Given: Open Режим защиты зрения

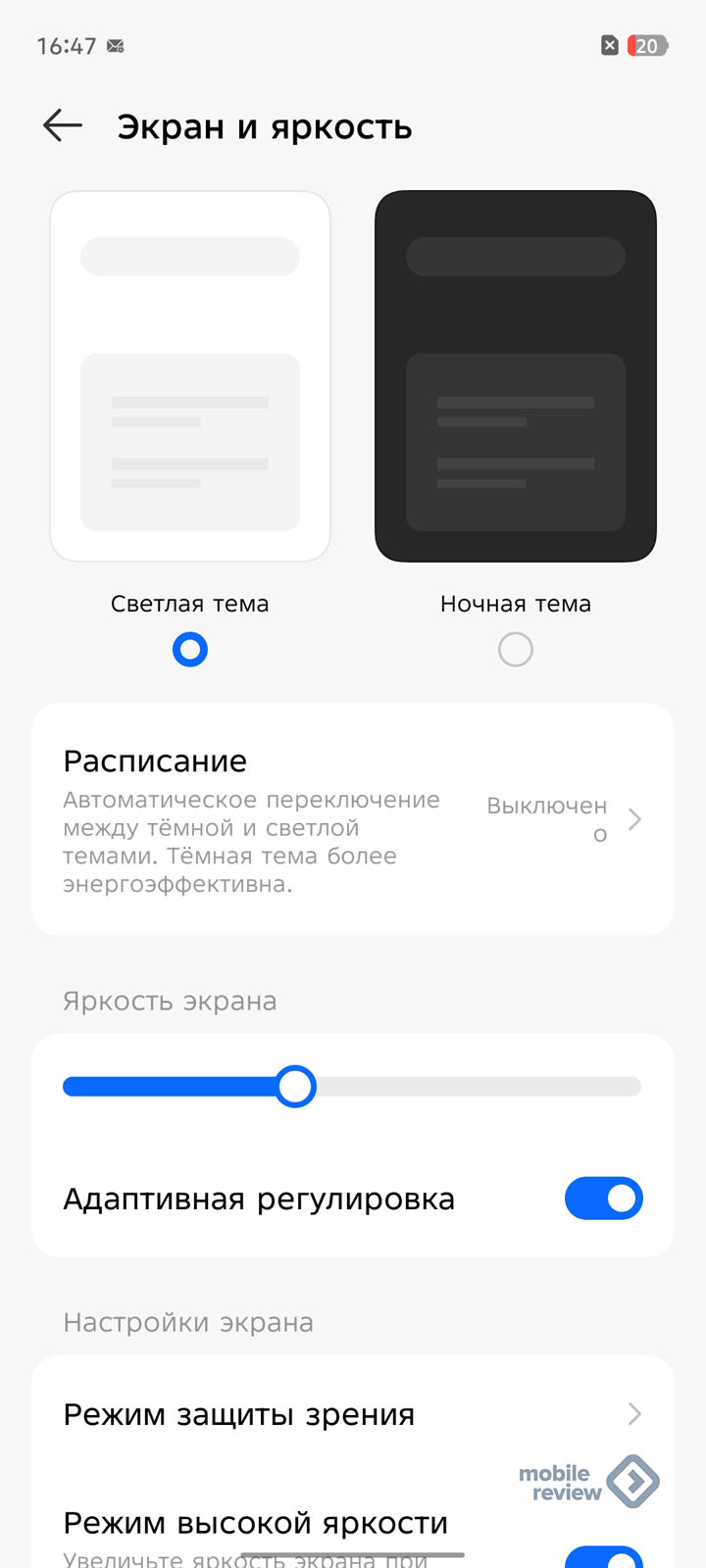Looking at the screenshot, I should click(353, 1414).
